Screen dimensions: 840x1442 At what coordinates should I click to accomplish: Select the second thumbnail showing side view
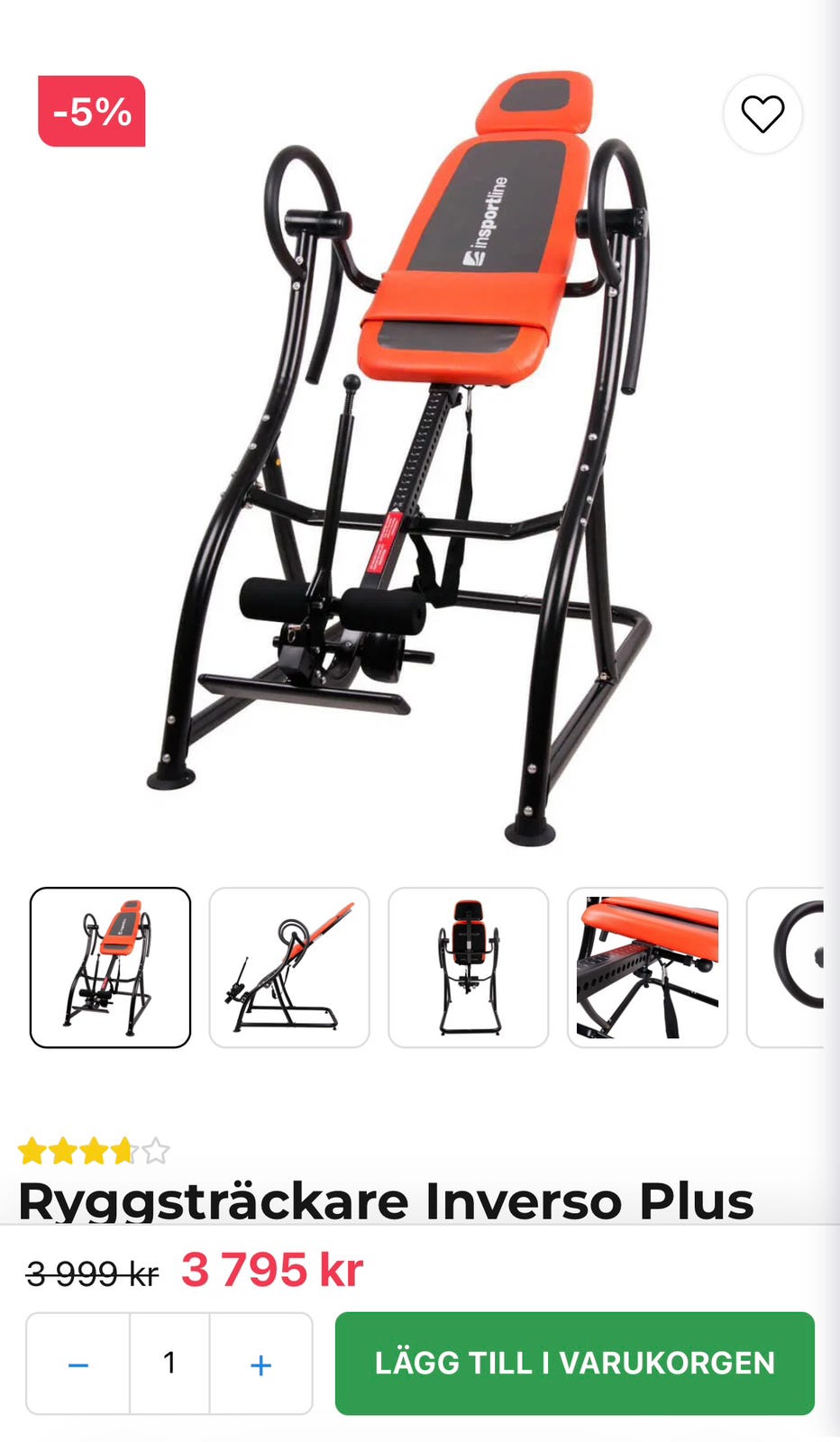click(x=289, y=967)
